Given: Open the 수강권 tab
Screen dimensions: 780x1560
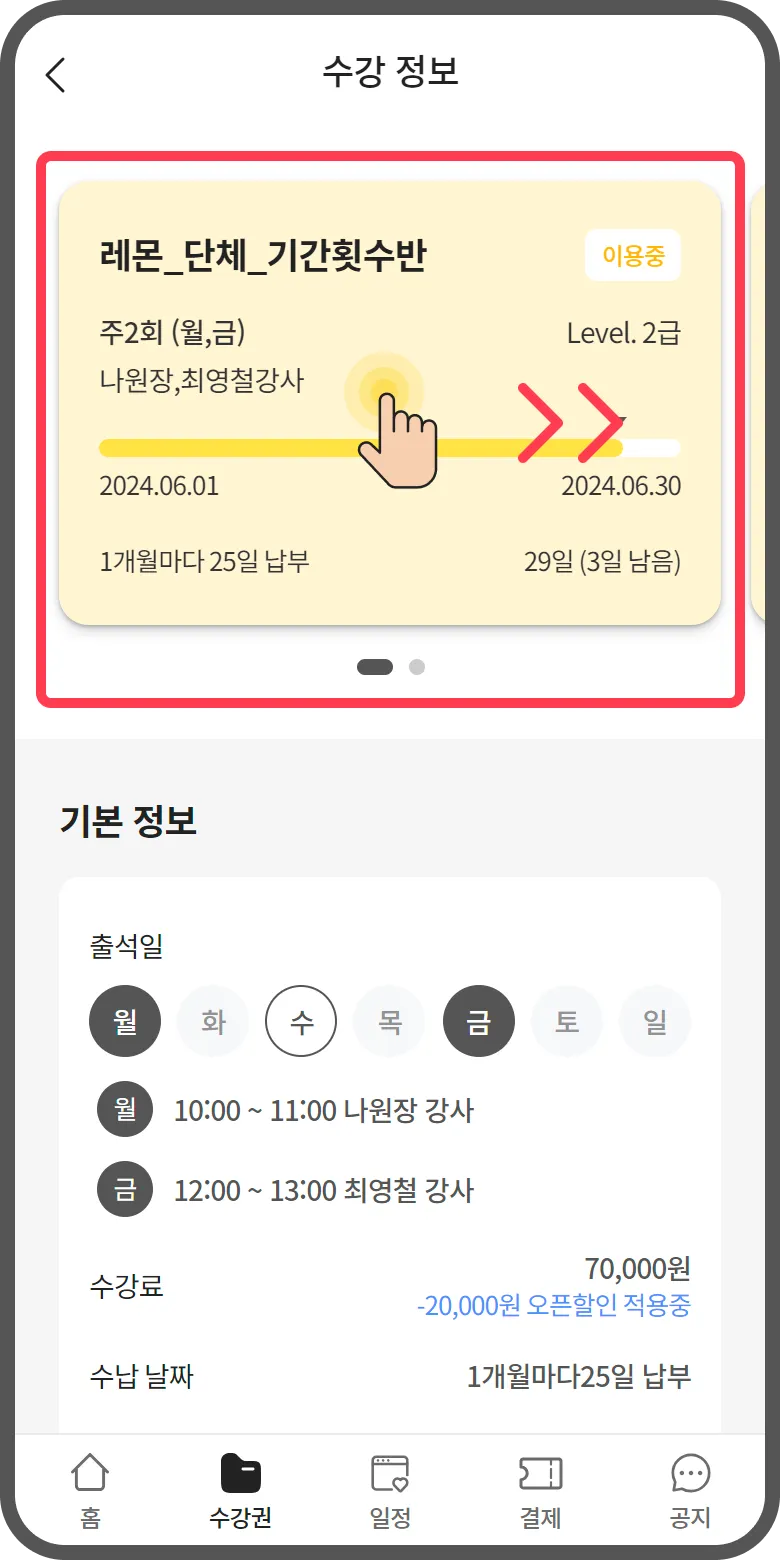Looking at the screenshot, I should coord(240,1492).
